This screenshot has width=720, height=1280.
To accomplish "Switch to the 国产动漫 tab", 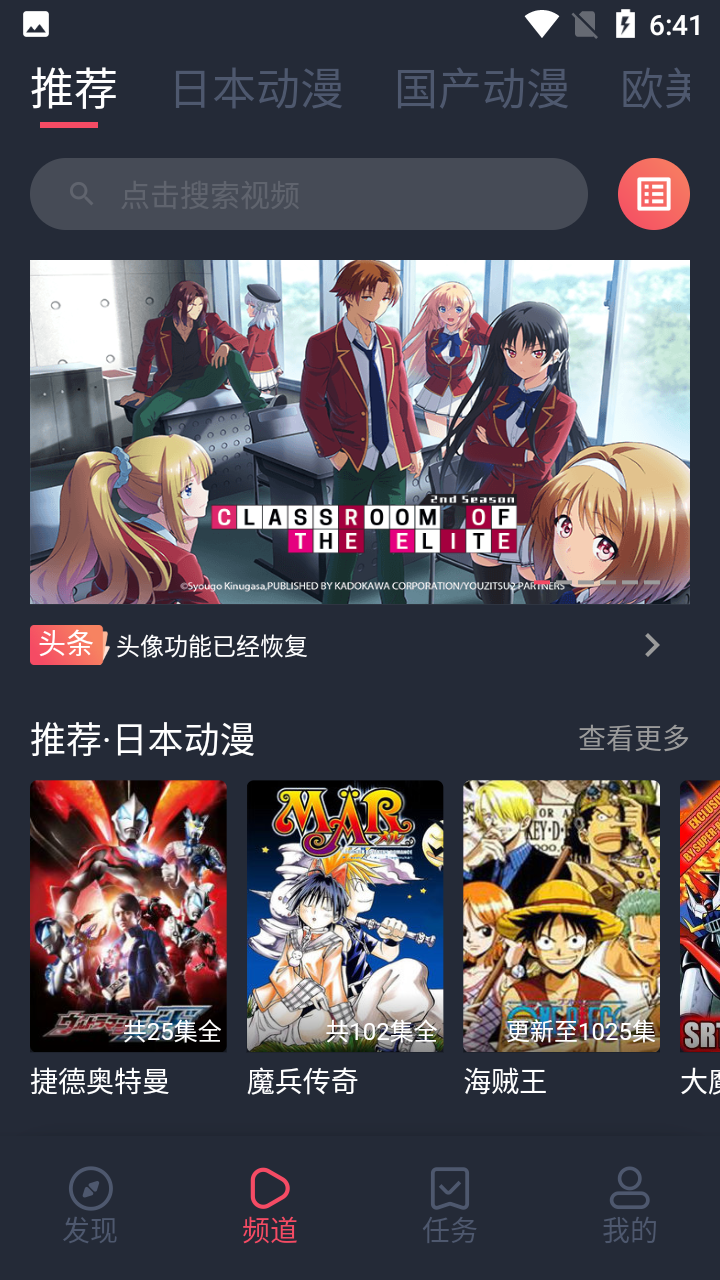I will 483,88.
